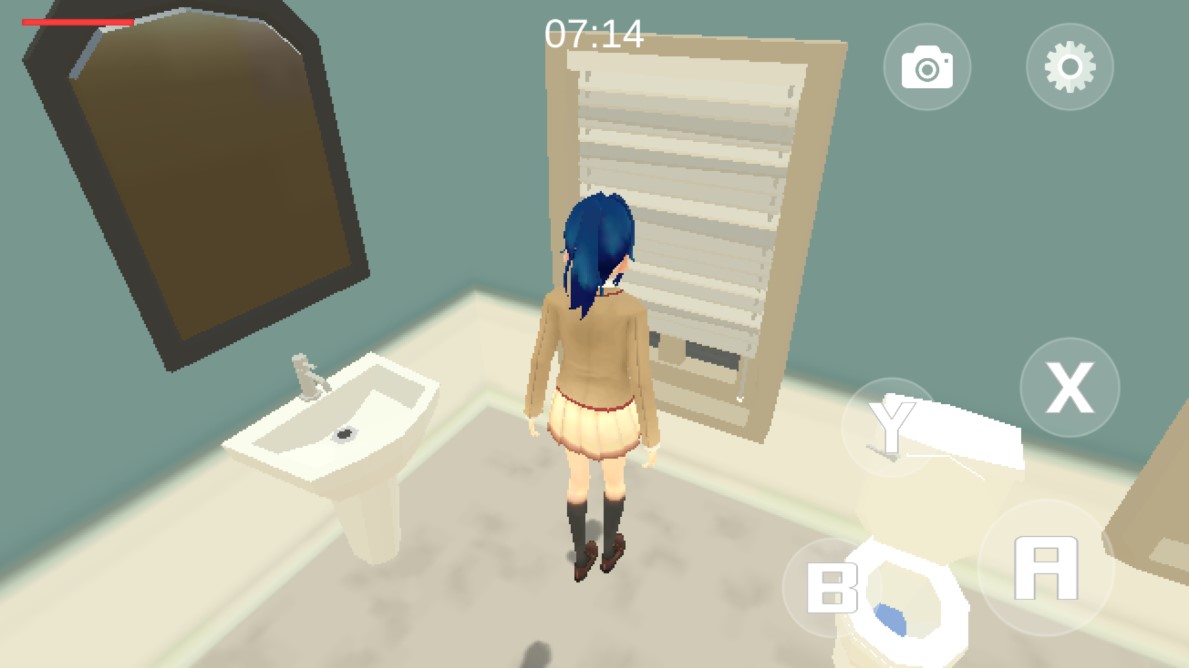Tap the X action button
This screenshot has width=1189, height=668.
pos(1069,388)
